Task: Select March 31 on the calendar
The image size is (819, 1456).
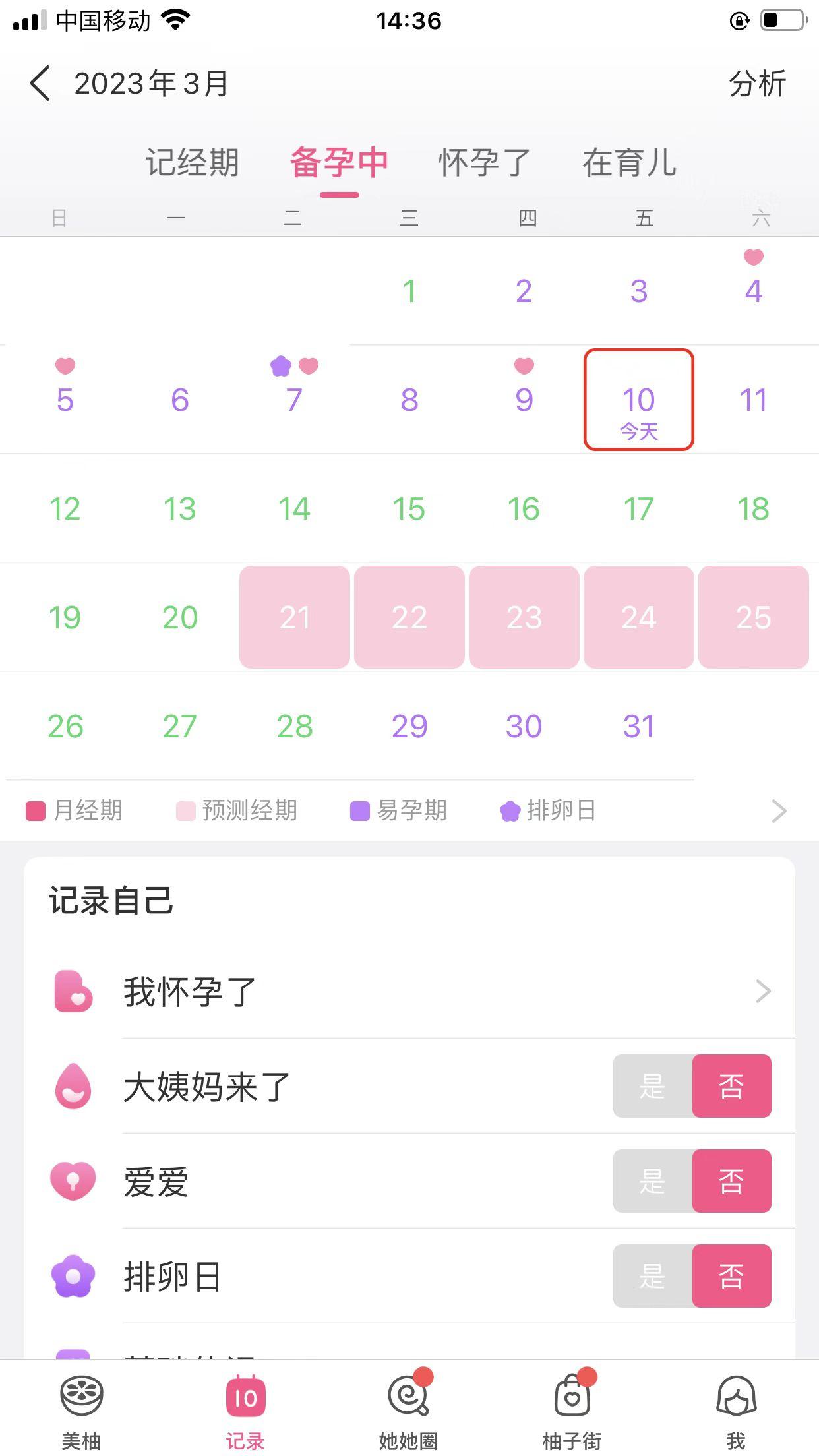Action: click(638, 726)
